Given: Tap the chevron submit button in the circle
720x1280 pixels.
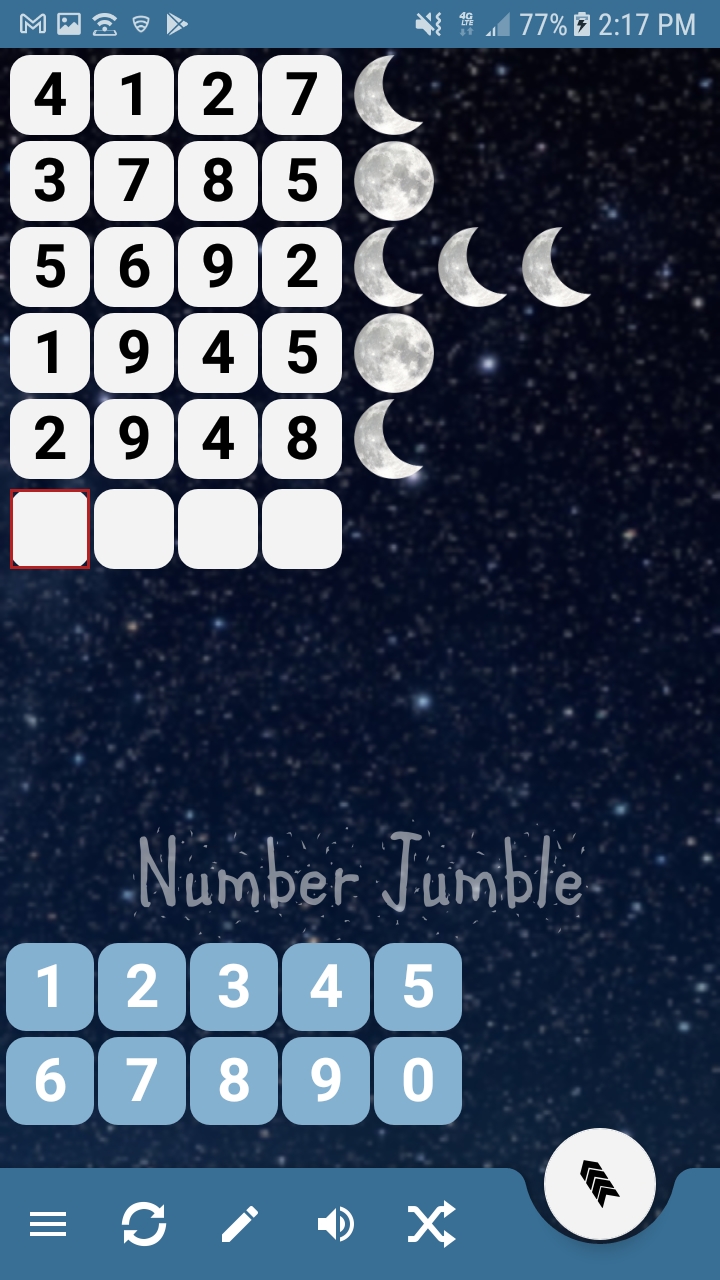Looking at the screenshot, I should [x=600, y=1182].
